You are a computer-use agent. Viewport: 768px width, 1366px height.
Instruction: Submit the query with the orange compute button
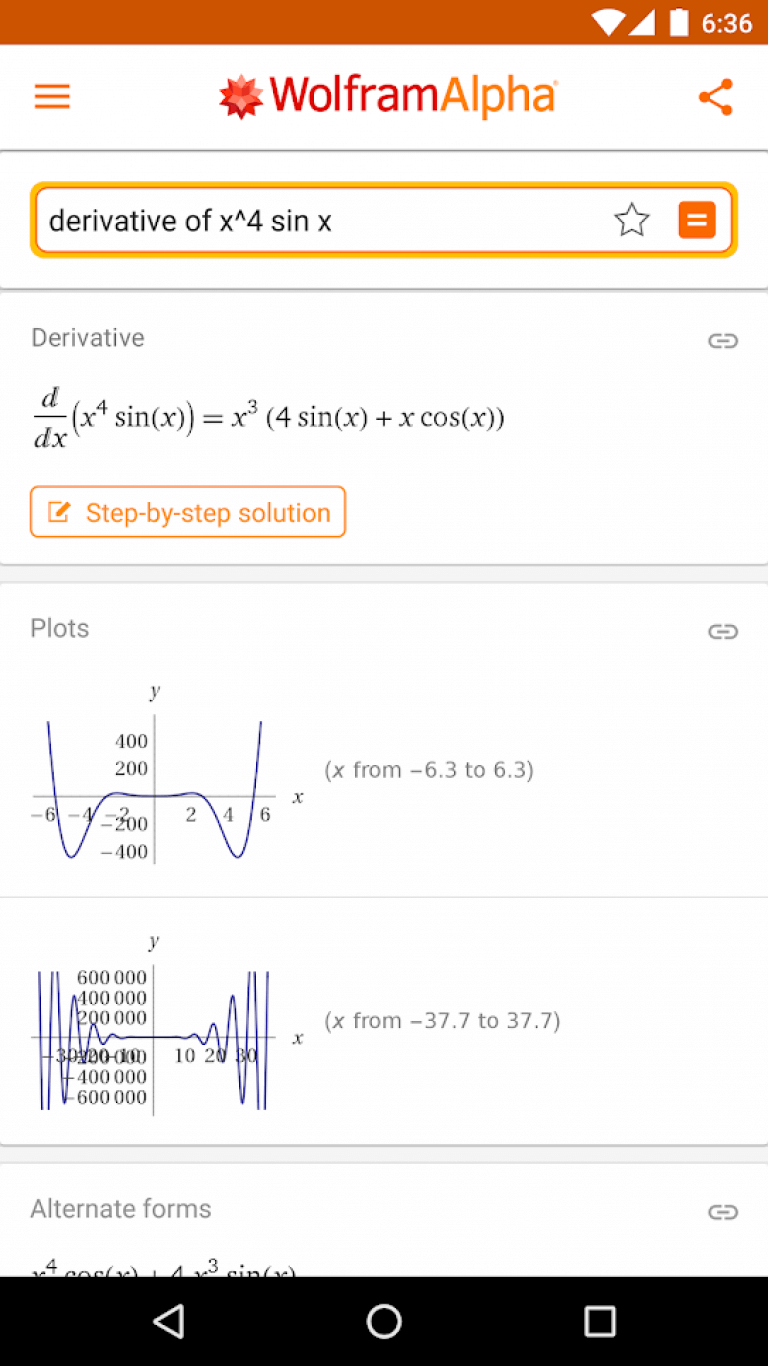(x=697, y=219)
